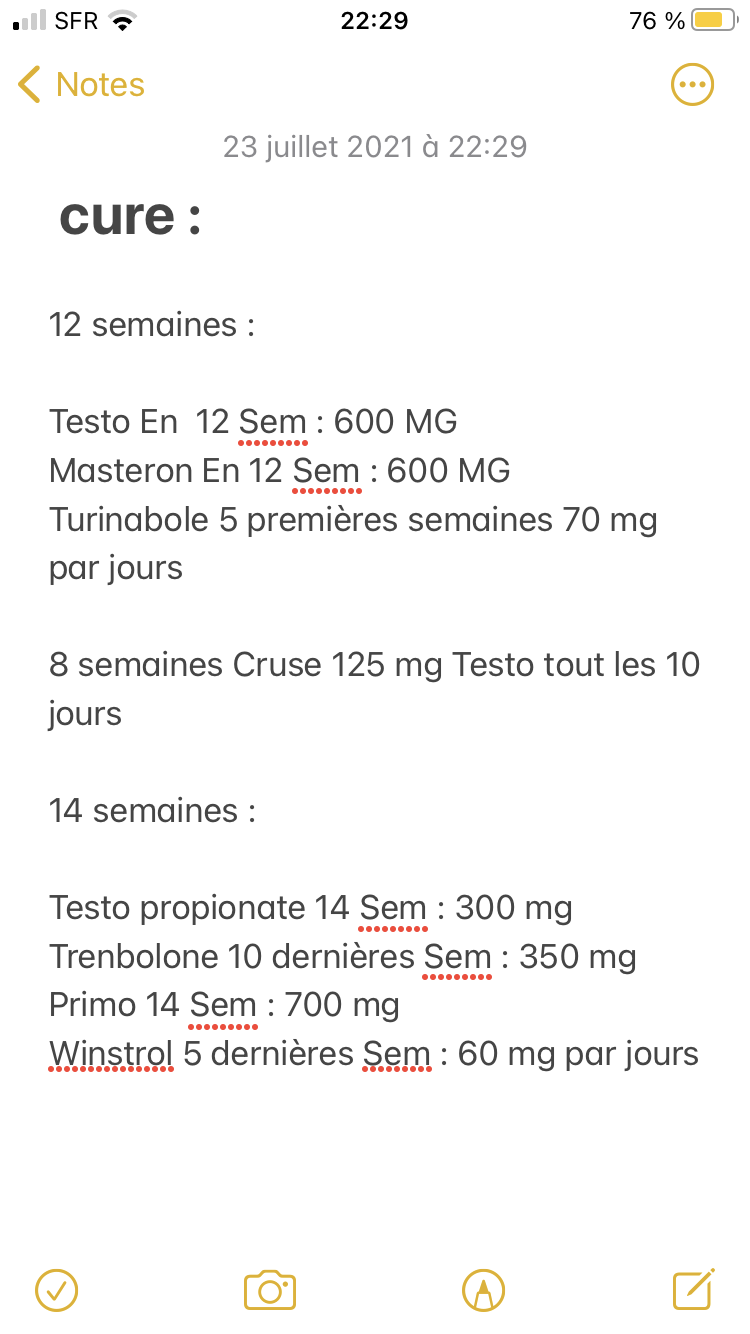This screenshot has width=750, height=1334.
Task: Add a checklist to the note
Action: pos(57,1290)
